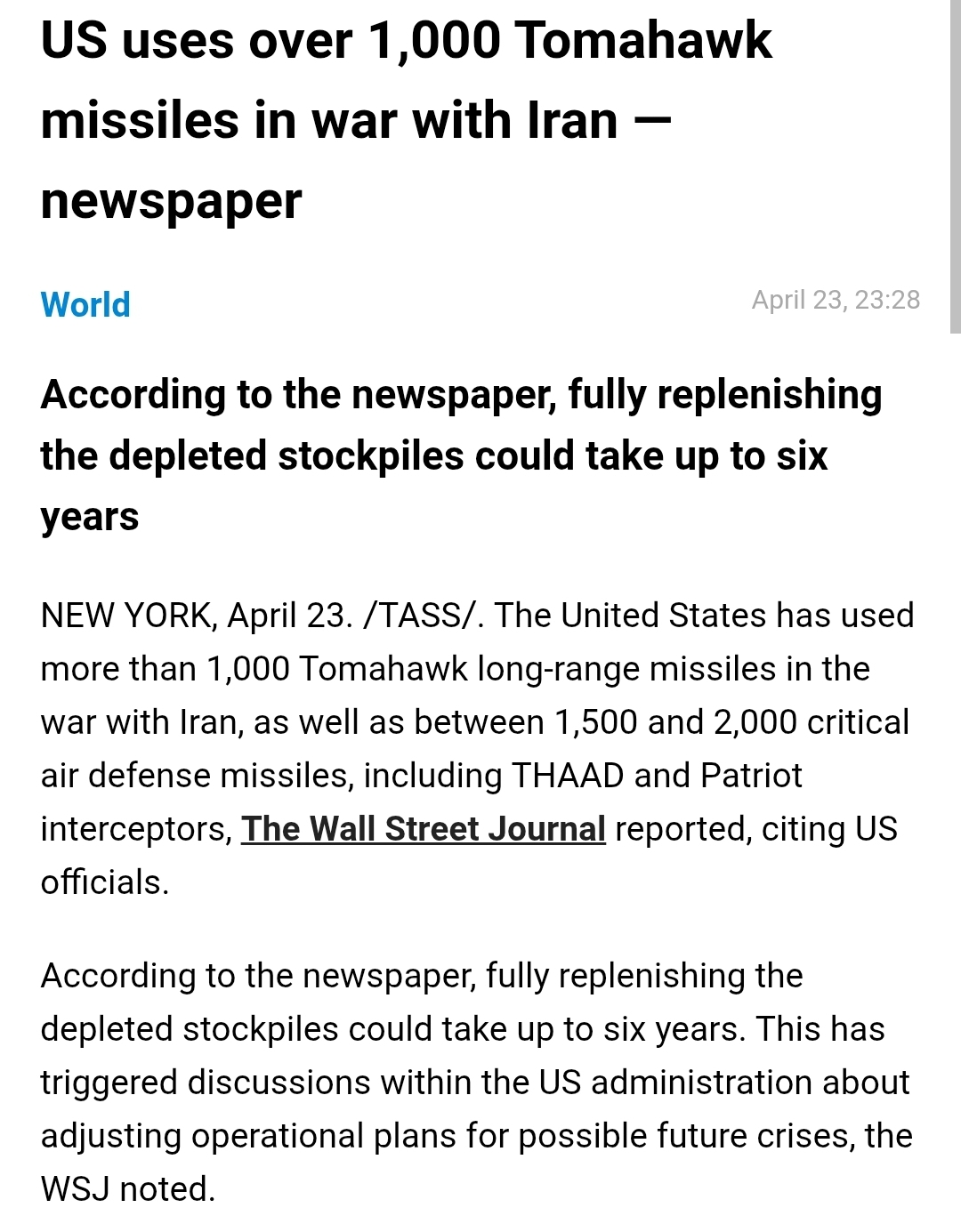The height and width of the screenshot is (1232, 961).
Task: Open The Wall Street Journal link
Action: pyautogui.click(x=423, y=828)
